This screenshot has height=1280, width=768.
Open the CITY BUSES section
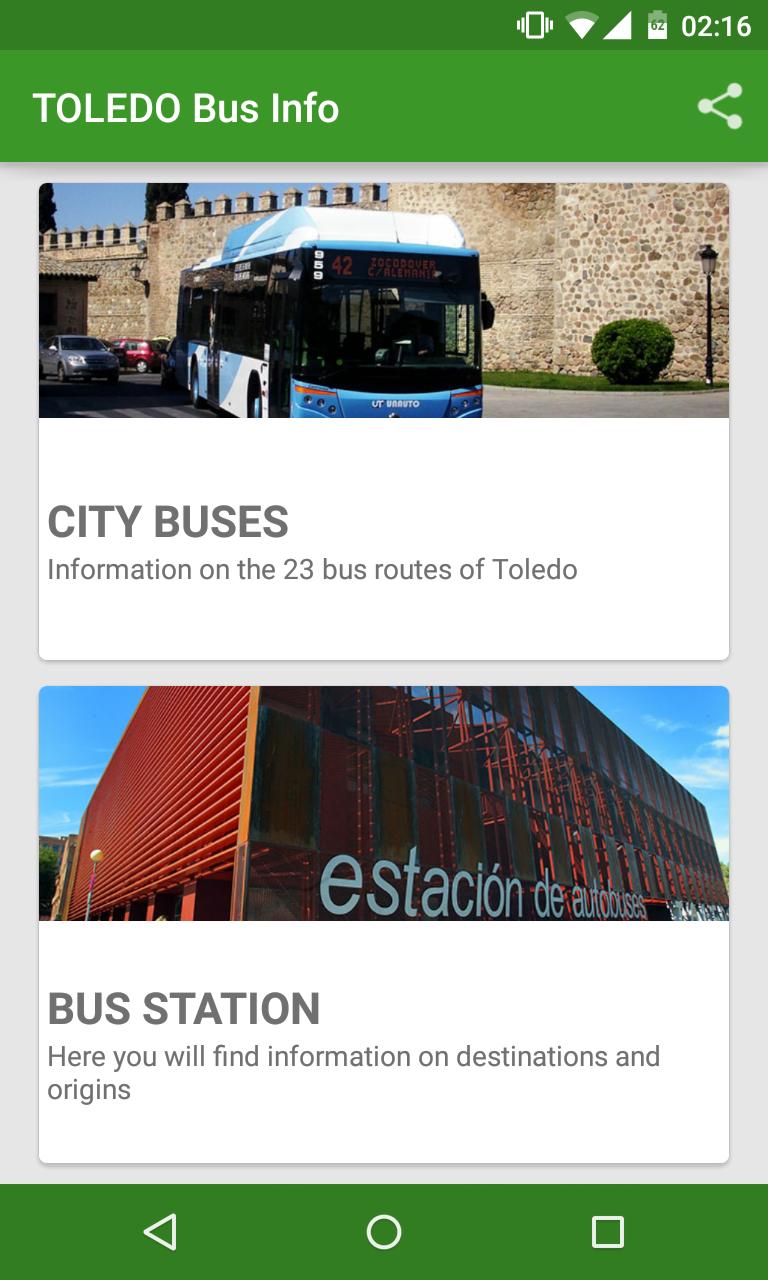pos(384,420)
